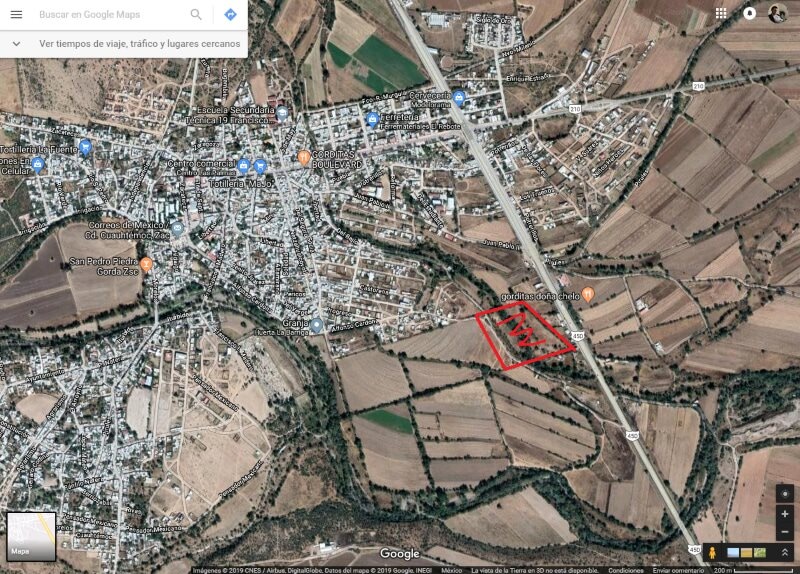Open San Pedro Piedra Gorda marker
Image resolution: width=800 pixels, height=574 pixels.
coord(146,264)
